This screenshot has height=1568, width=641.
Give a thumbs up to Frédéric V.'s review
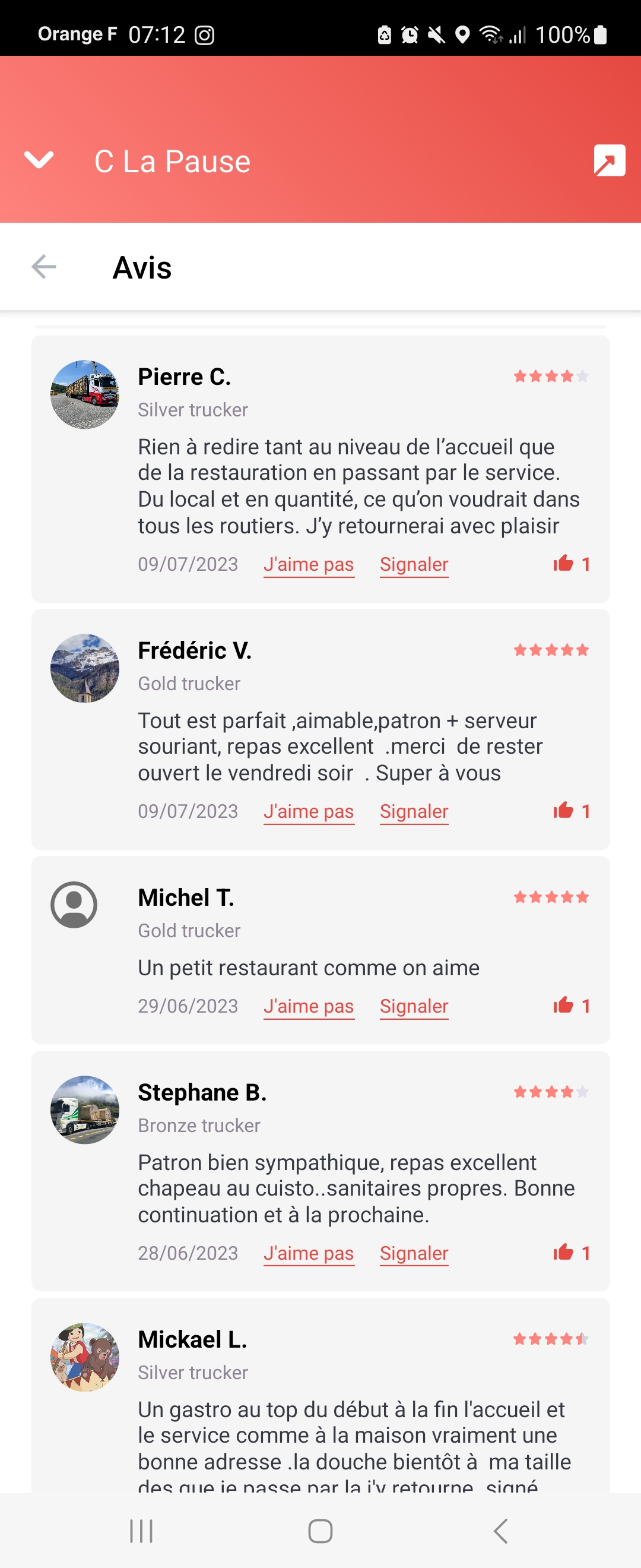(563, 811)
